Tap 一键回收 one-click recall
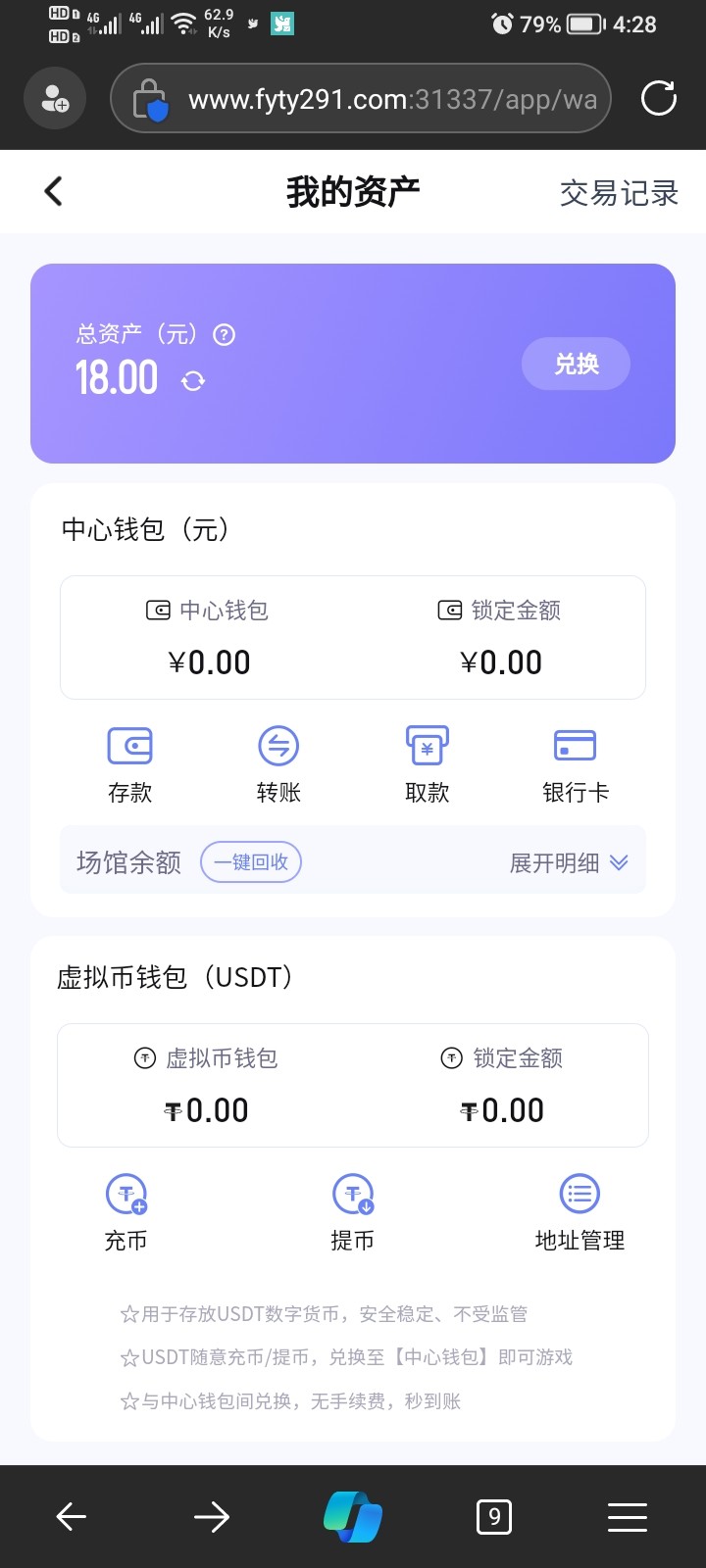 coord(251,862)
